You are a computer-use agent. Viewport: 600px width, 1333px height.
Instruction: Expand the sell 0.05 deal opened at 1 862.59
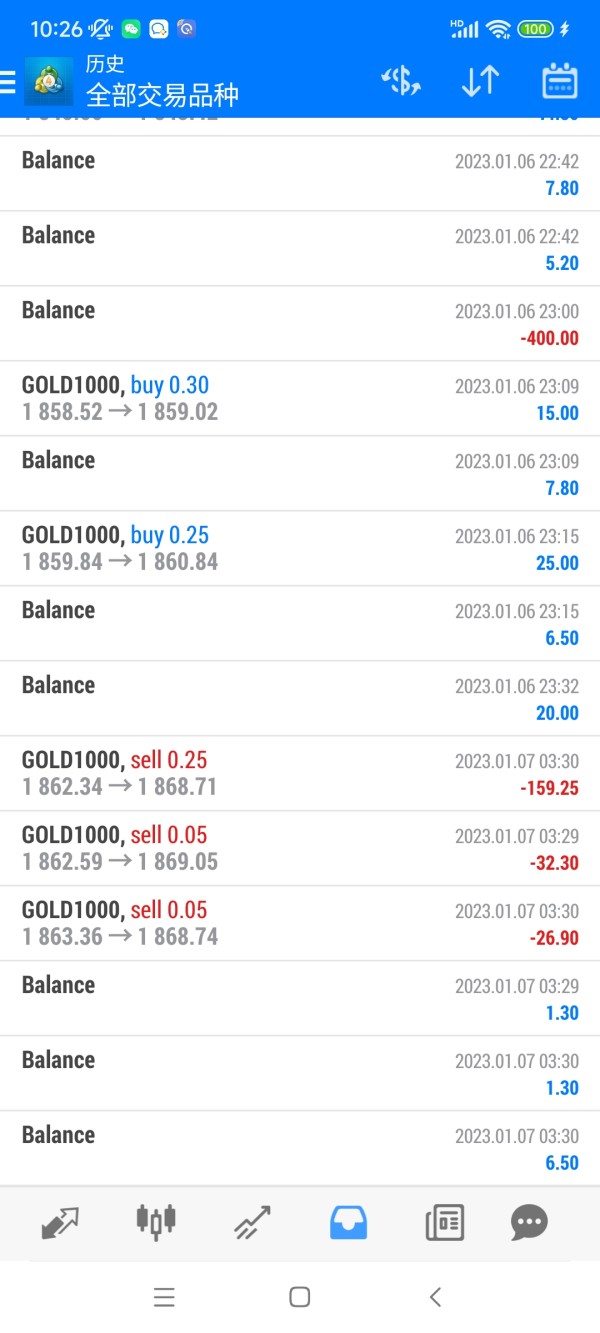[300, 848]
